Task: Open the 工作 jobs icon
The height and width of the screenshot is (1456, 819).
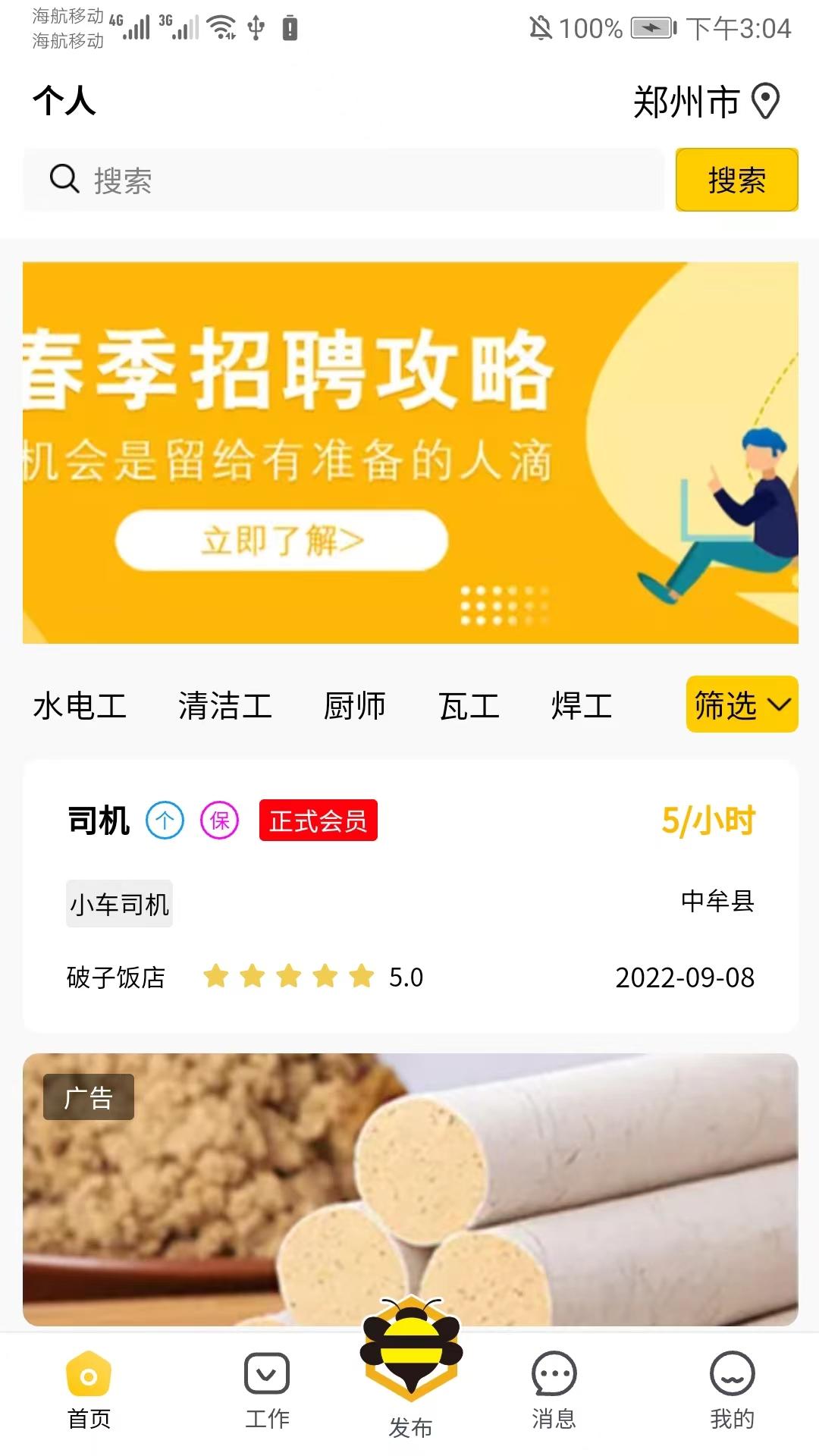Action: pyautogui.click(x=266, y=1388)
